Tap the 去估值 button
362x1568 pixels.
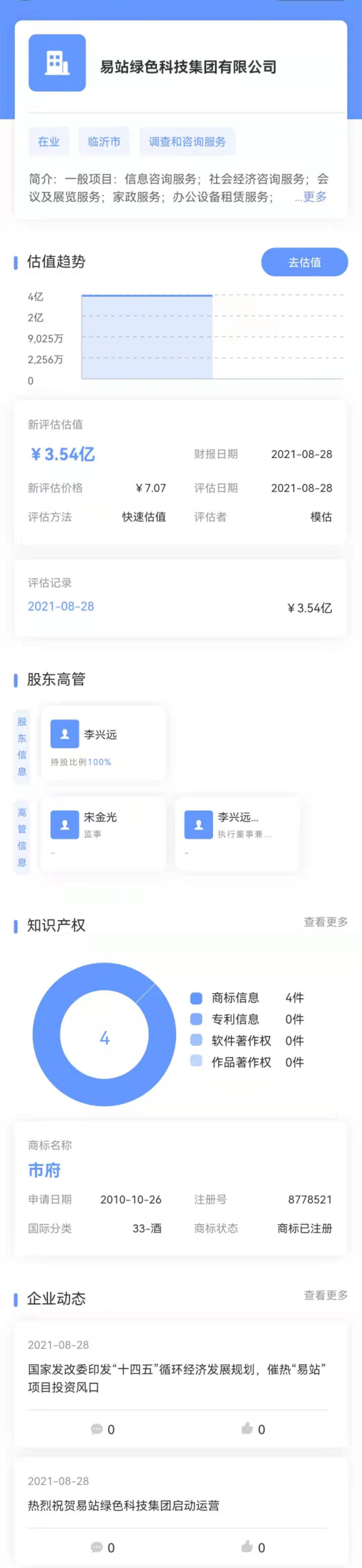304,262
